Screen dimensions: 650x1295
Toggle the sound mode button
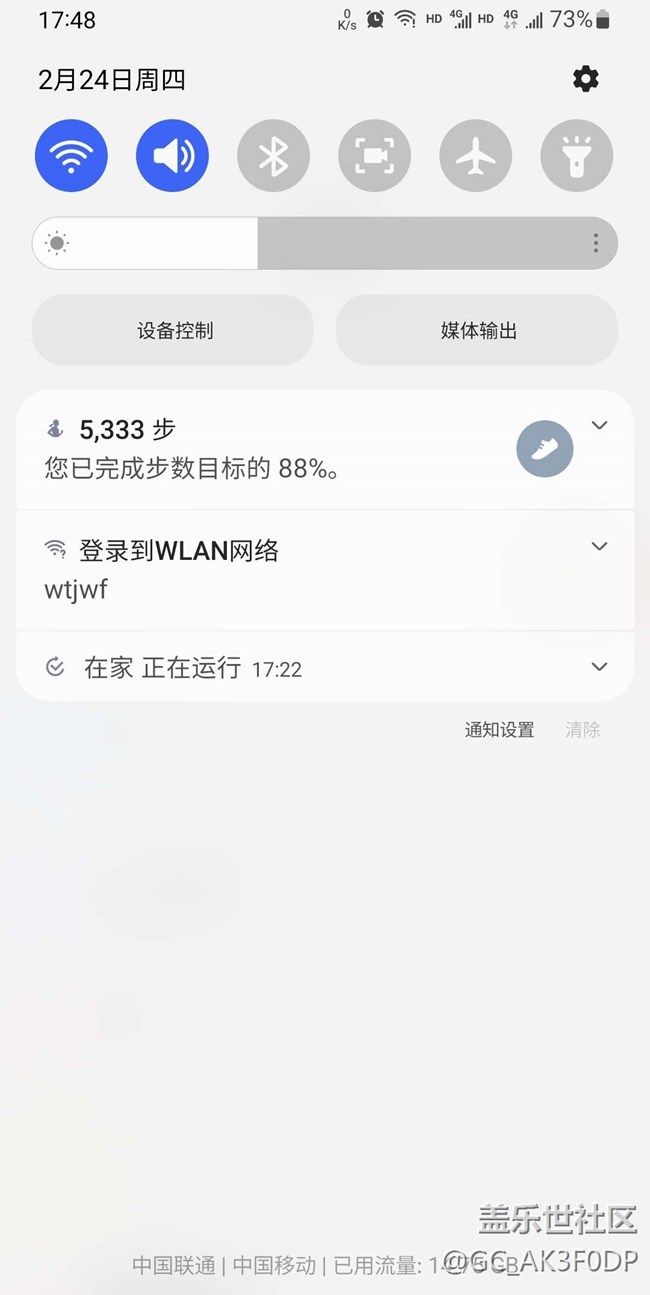(172, 156)
